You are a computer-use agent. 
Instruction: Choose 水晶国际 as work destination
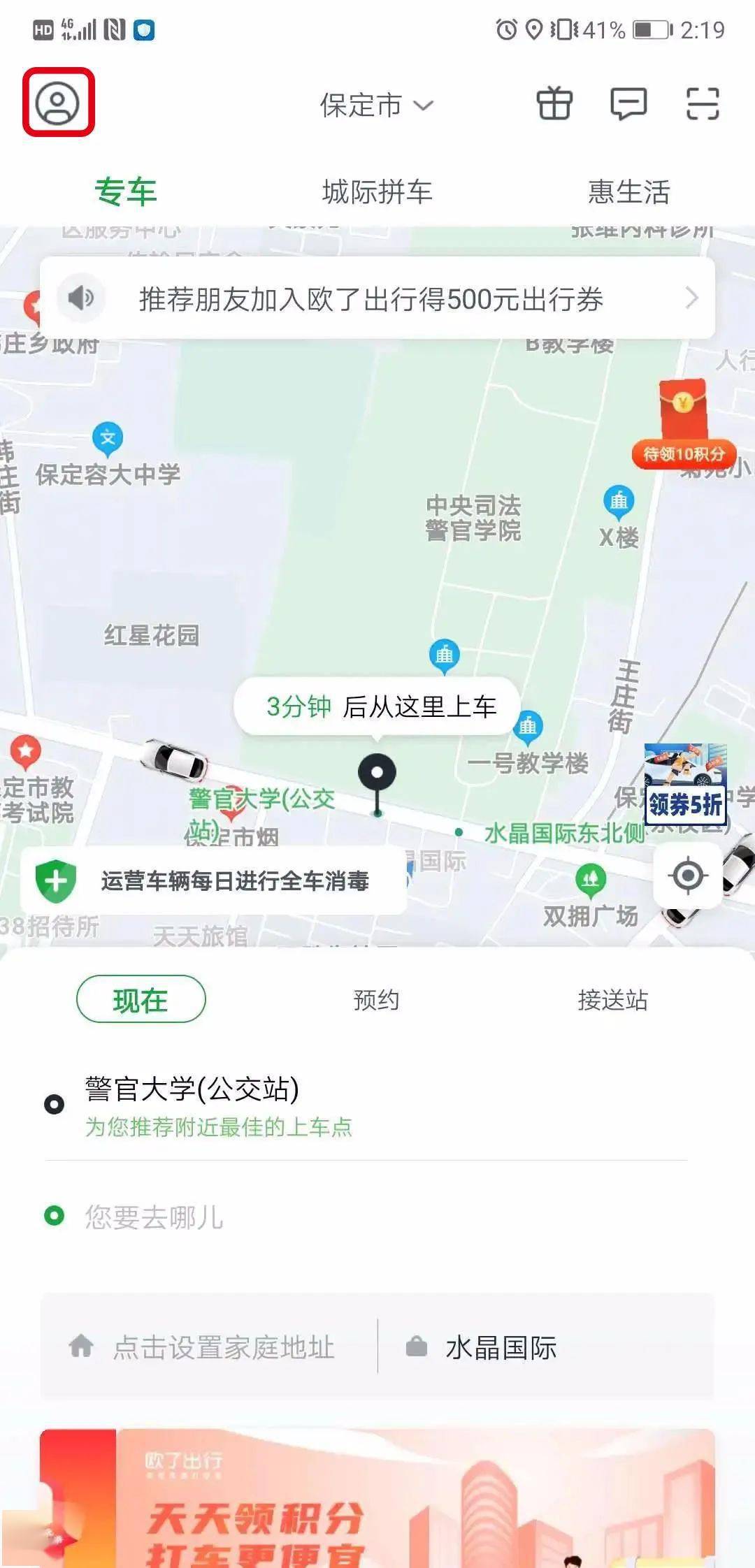[501, 1347]
